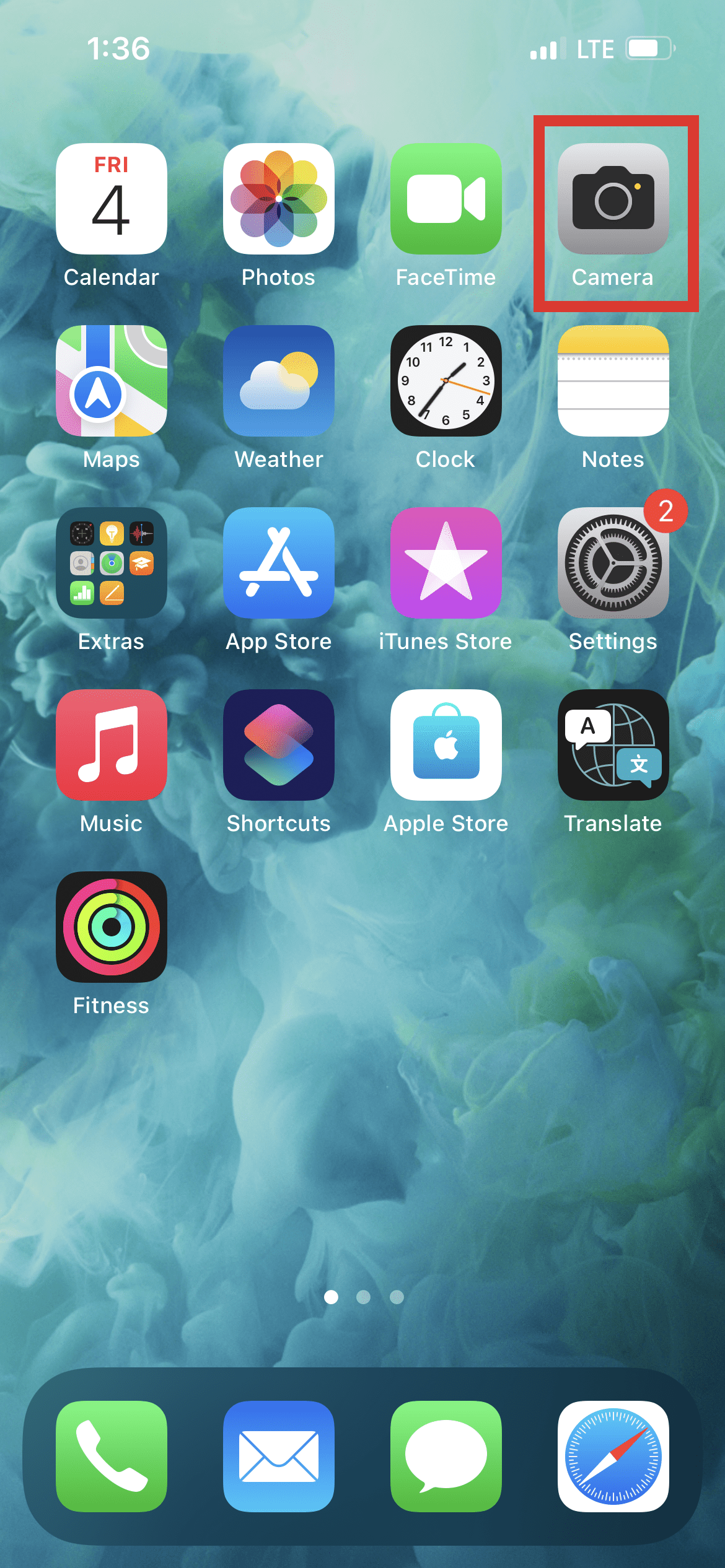Launch the Calendar app
This screenshot has width=725, height=1568.
(x=112, y=199)
